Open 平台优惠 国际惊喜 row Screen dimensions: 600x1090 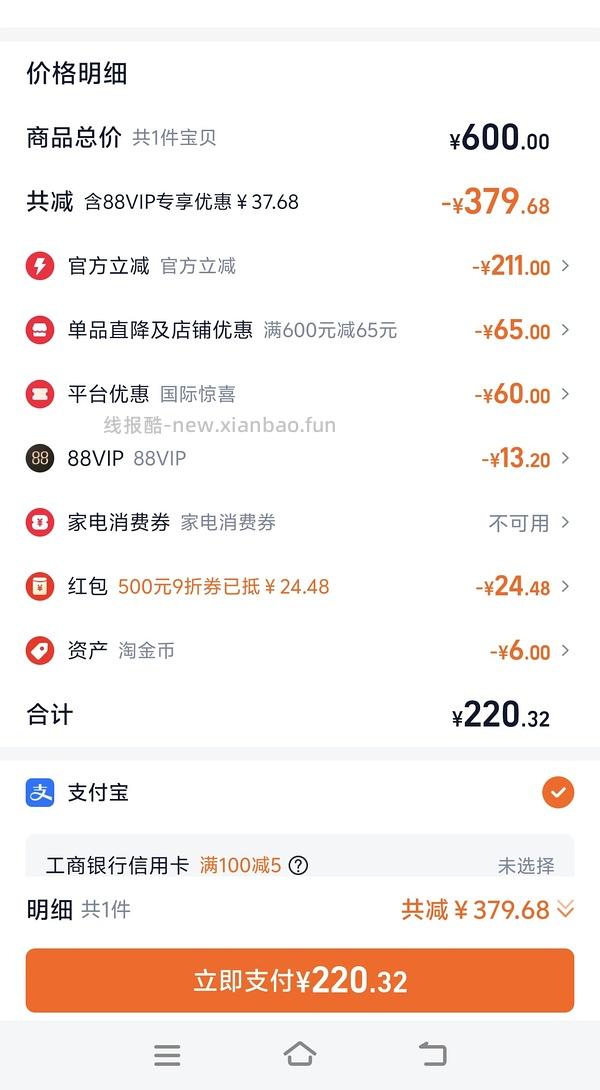pos(300,394)
